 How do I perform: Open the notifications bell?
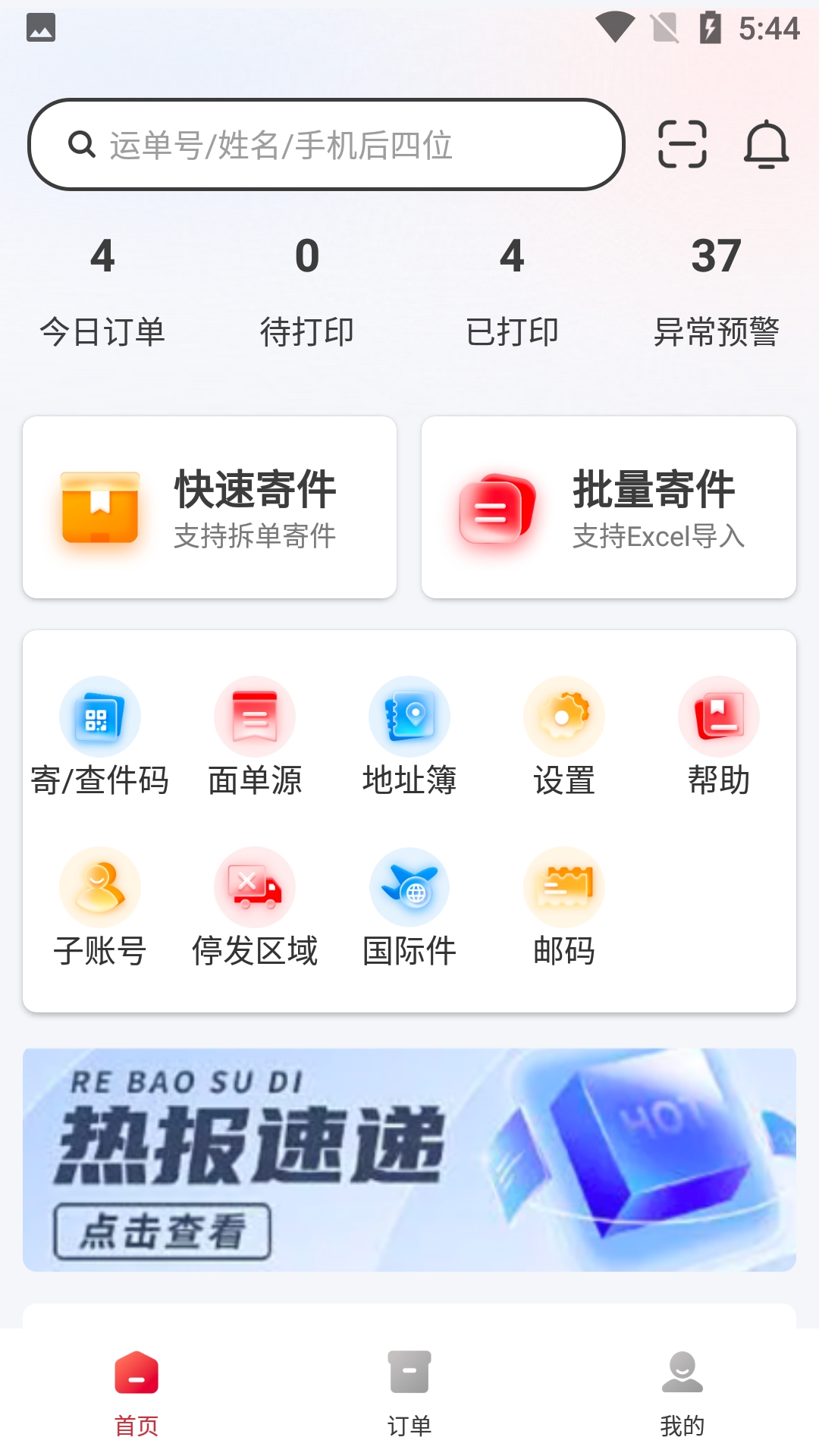pos(766,144)
